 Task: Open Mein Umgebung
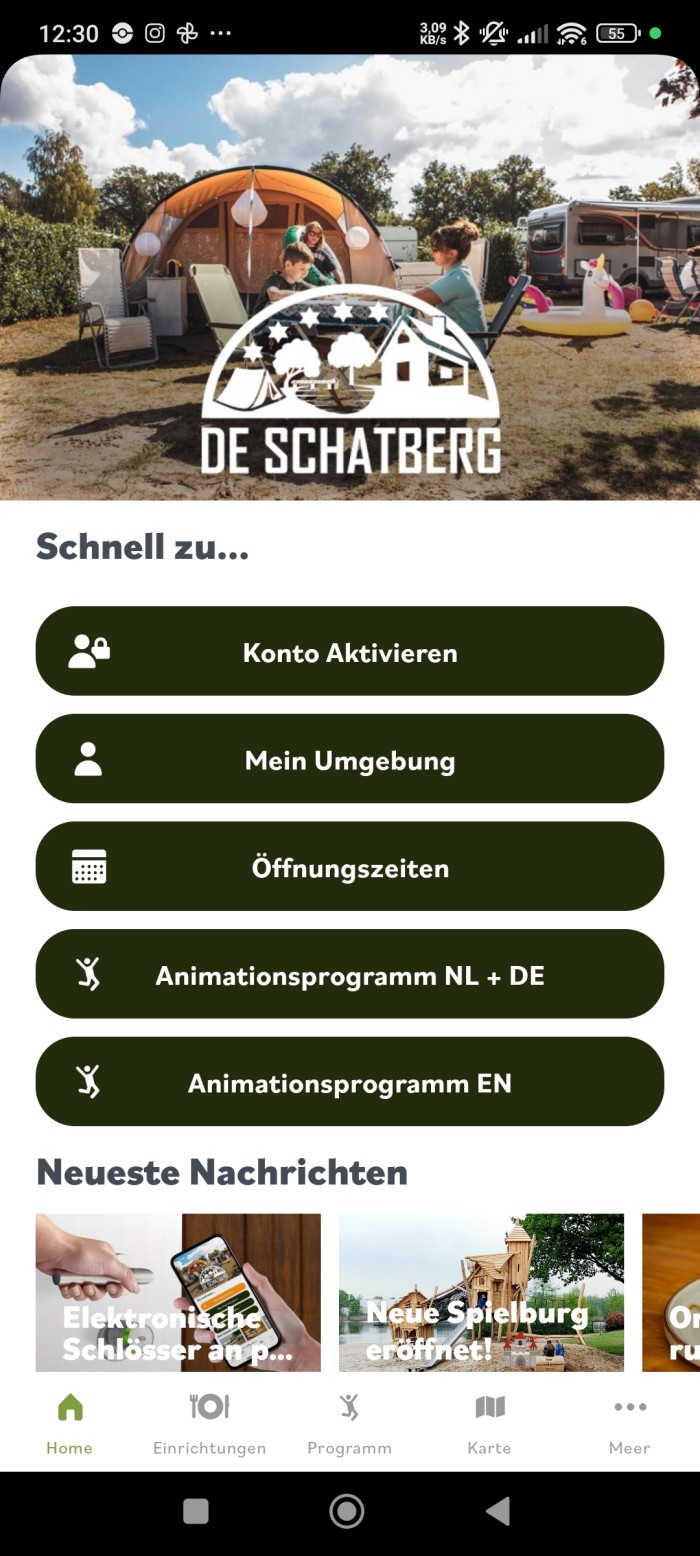point(350,759)
